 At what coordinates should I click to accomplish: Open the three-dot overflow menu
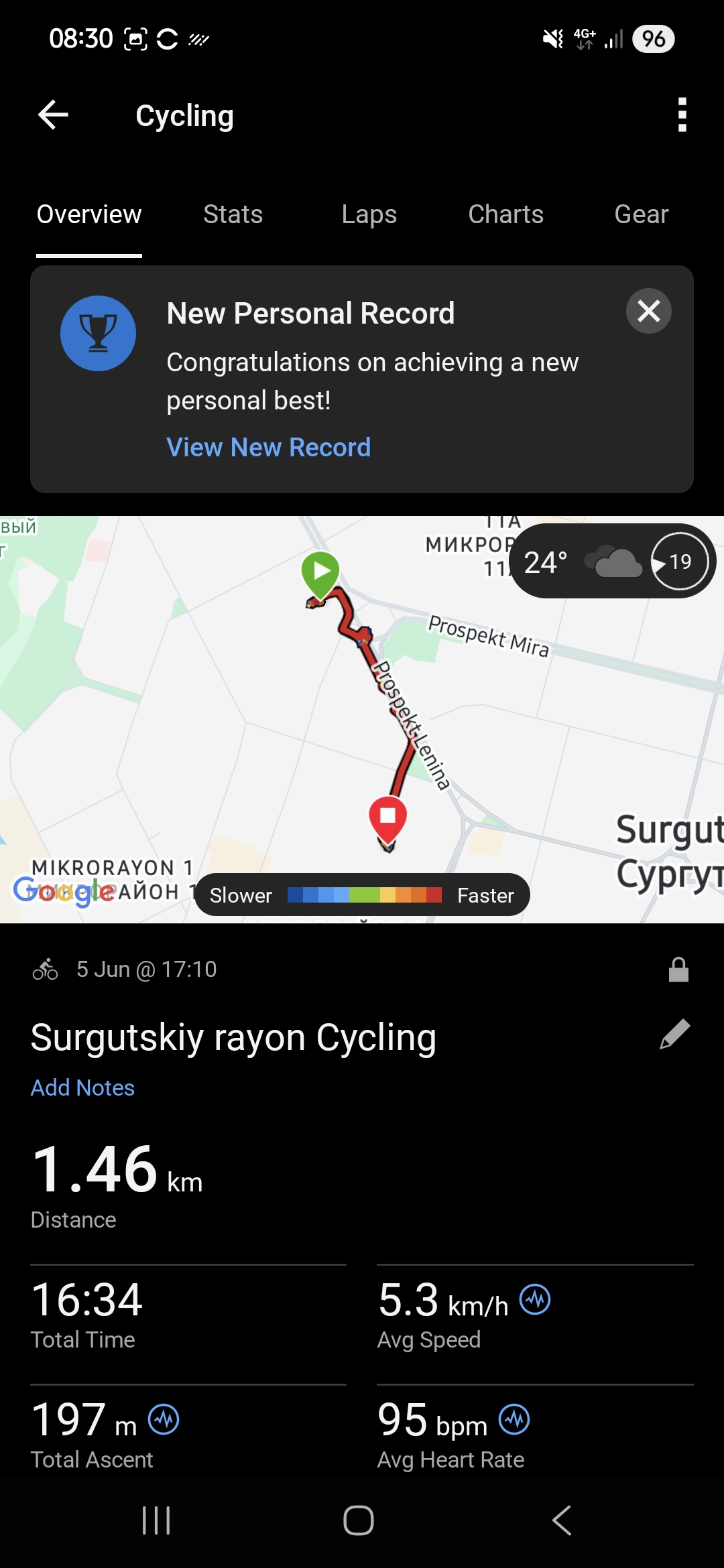click(682, 115)
